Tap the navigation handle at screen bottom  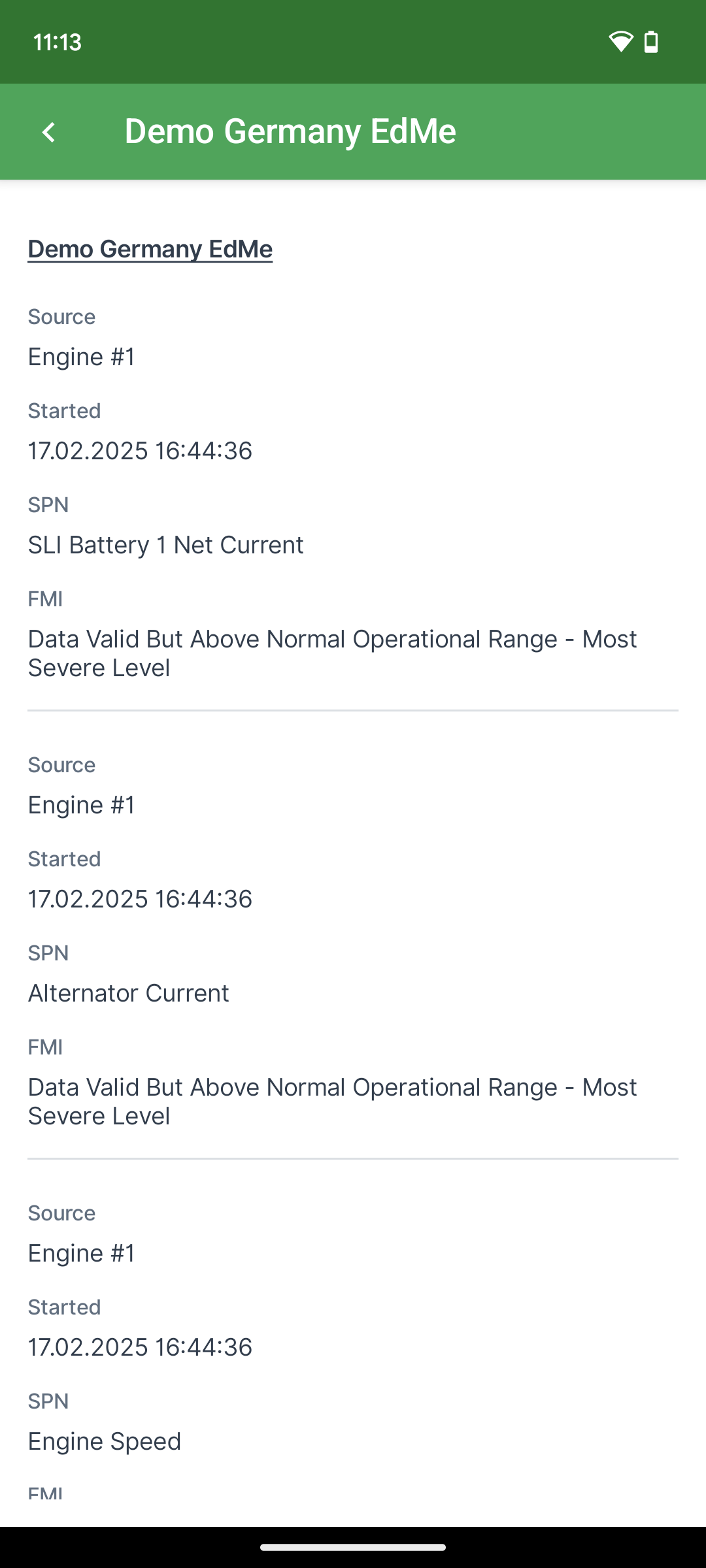tap(353, 1548)
